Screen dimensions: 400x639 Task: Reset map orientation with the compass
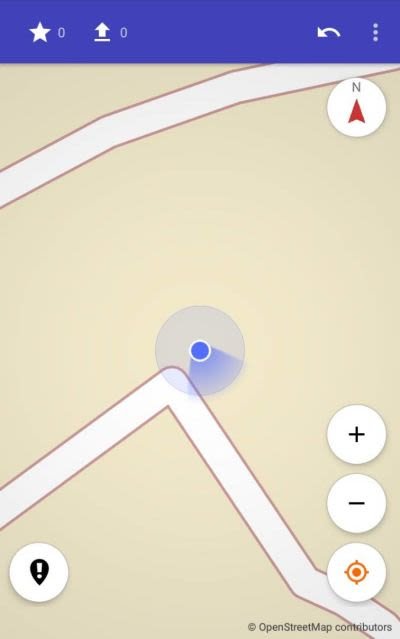pos(356,107)
